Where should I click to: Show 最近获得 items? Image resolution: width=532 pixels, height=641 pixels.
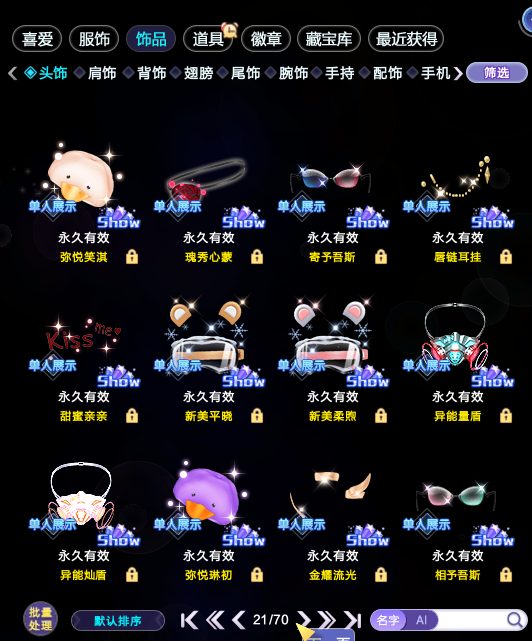(x=406, y=39)
